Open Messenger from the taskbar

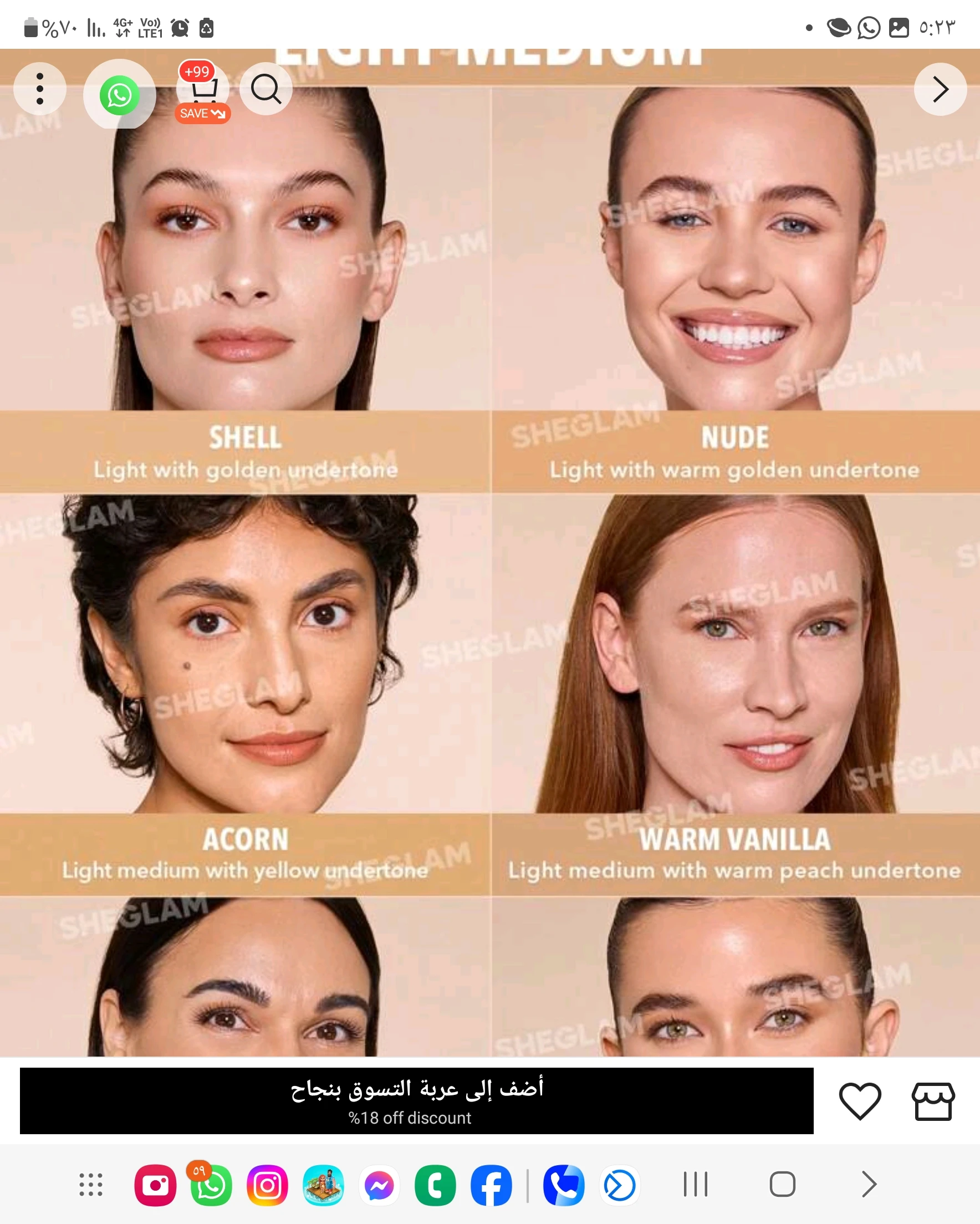379,1185
